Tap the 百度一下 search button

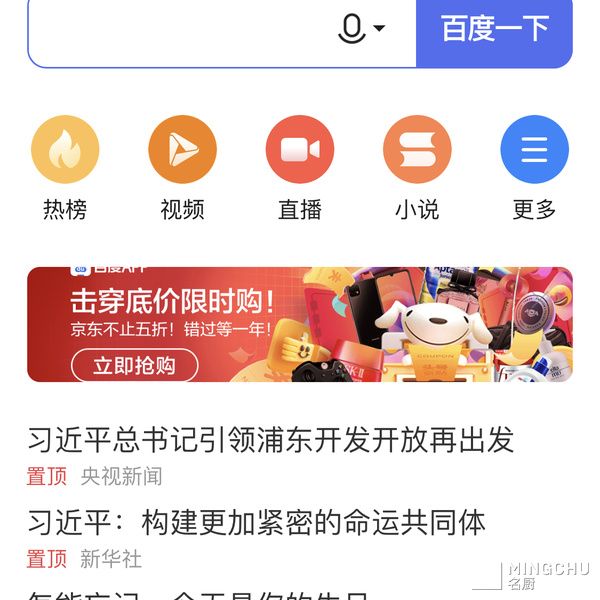click(x=494, y=29)
